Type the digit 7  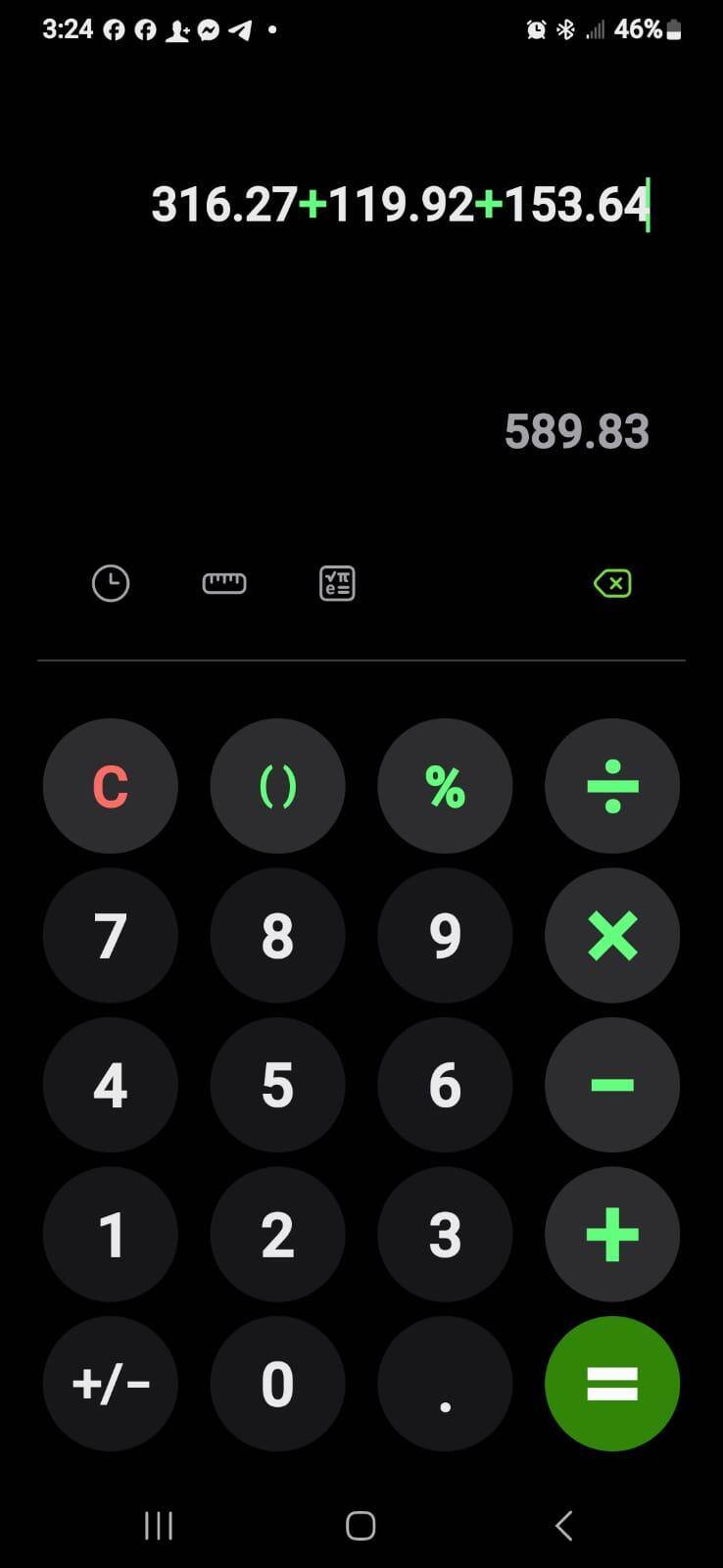click(x=110, y=935)
